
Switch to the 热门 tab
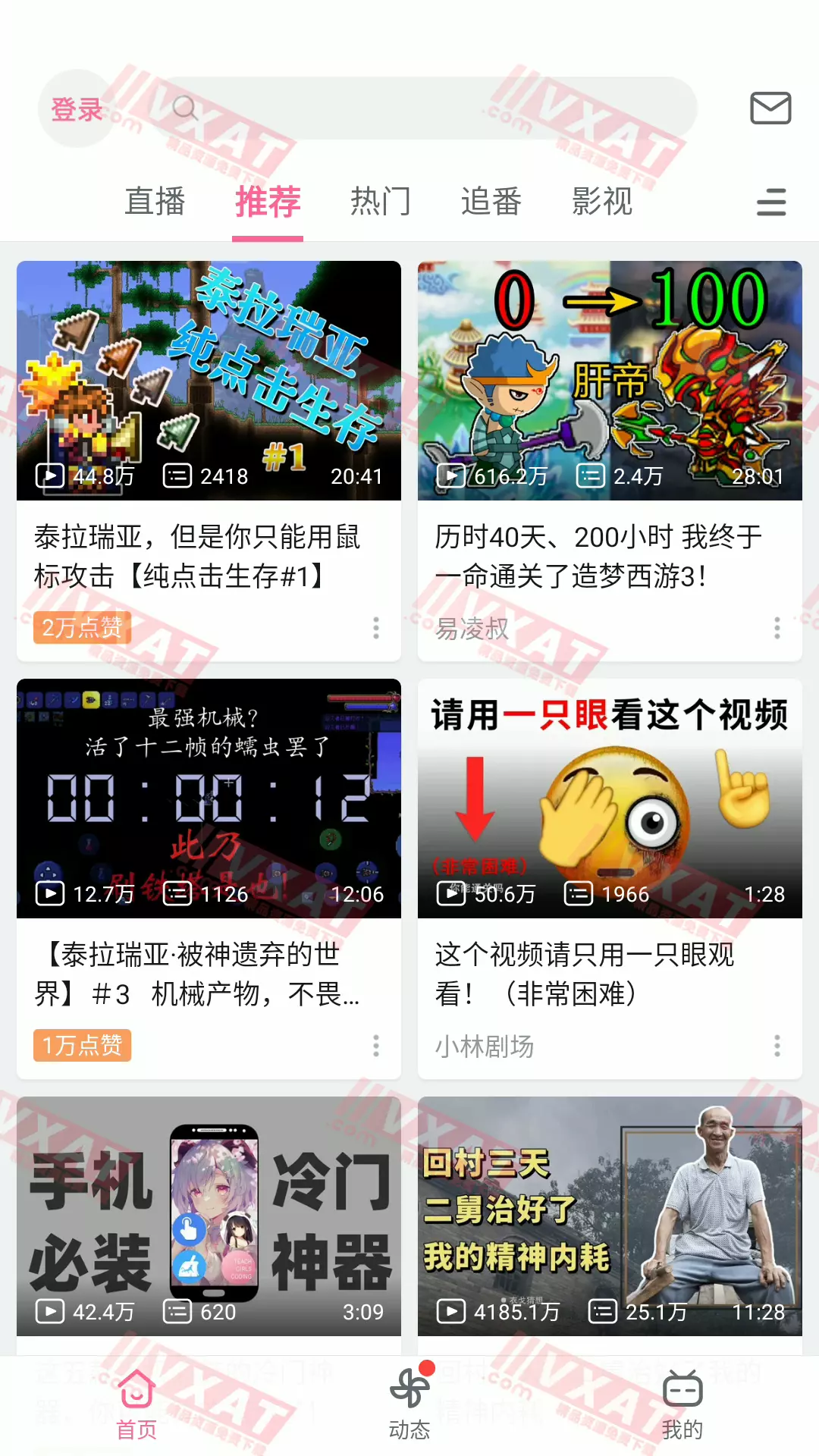pyautogui.click(x=380, y=202)
